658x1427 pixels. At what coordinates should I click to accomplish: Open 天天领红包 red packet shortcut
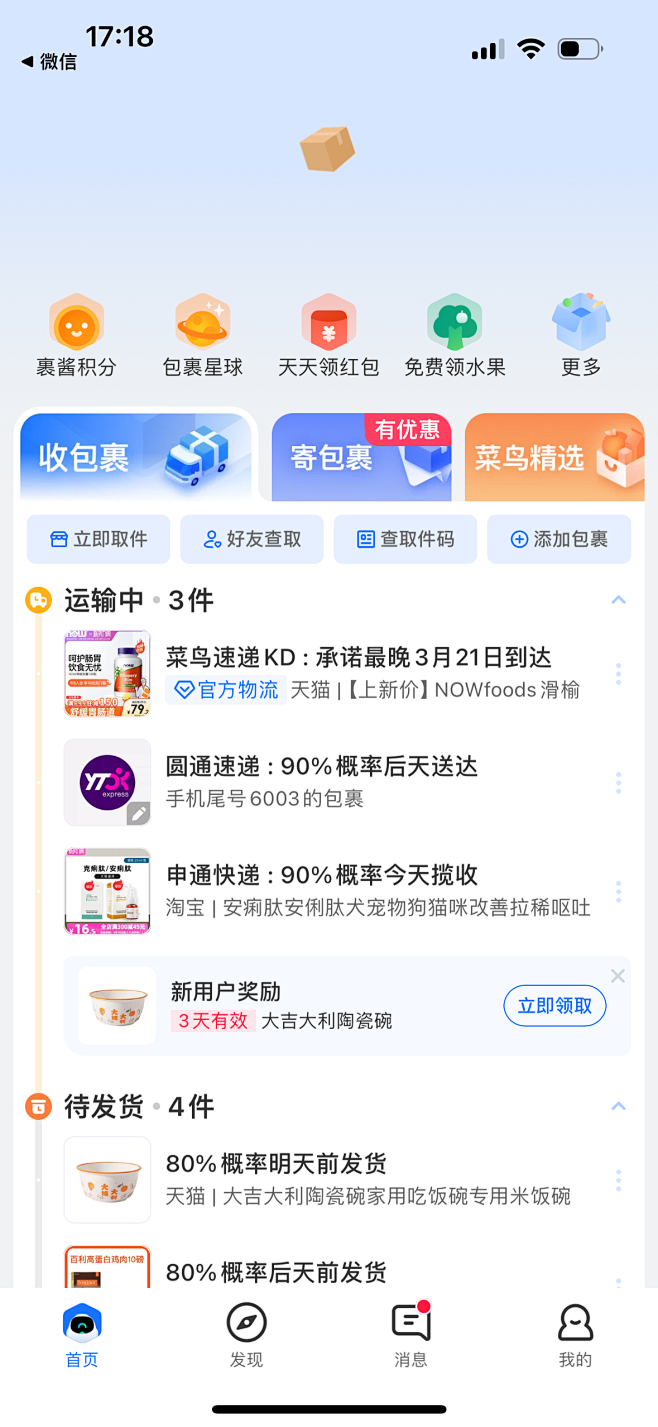point(328,336)
